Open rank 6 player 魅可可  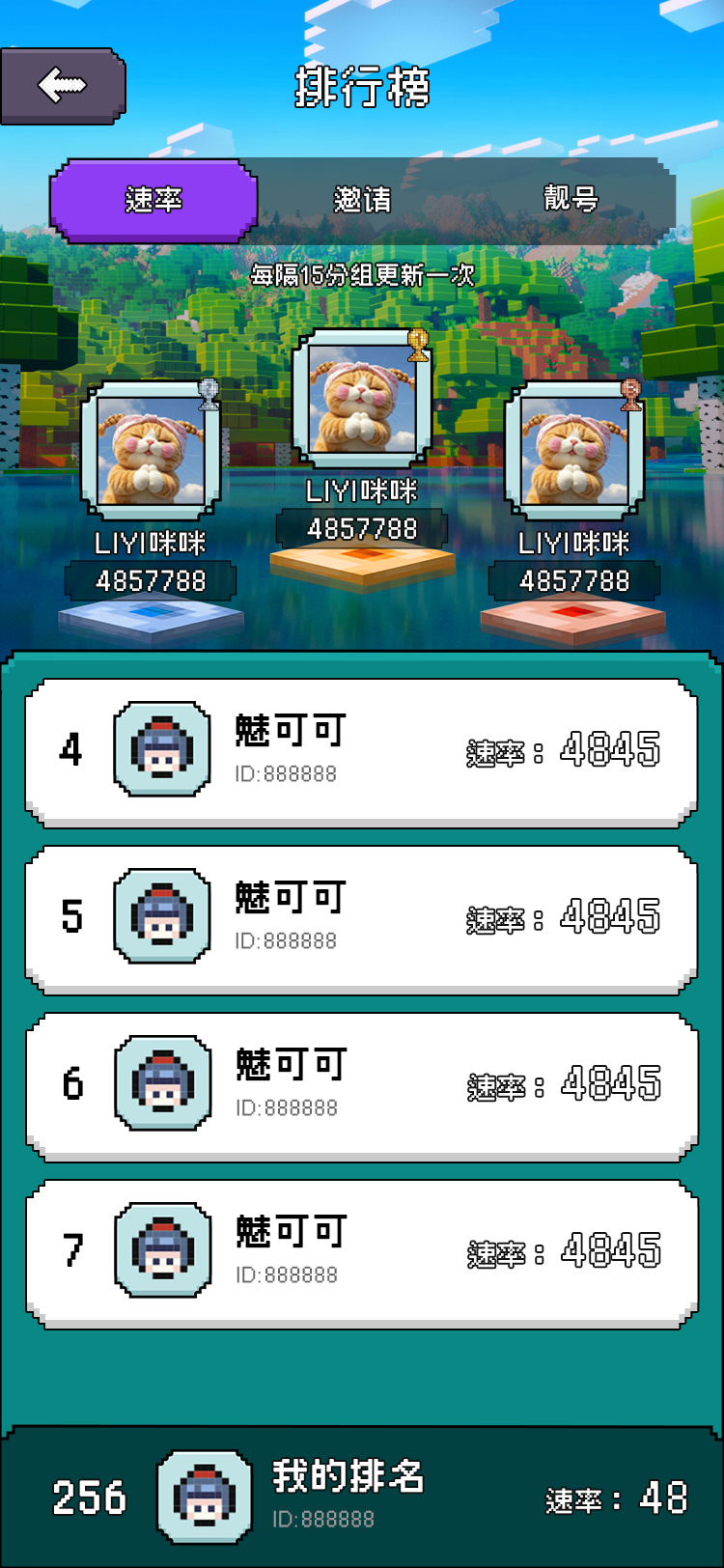tap(360, 1085)
